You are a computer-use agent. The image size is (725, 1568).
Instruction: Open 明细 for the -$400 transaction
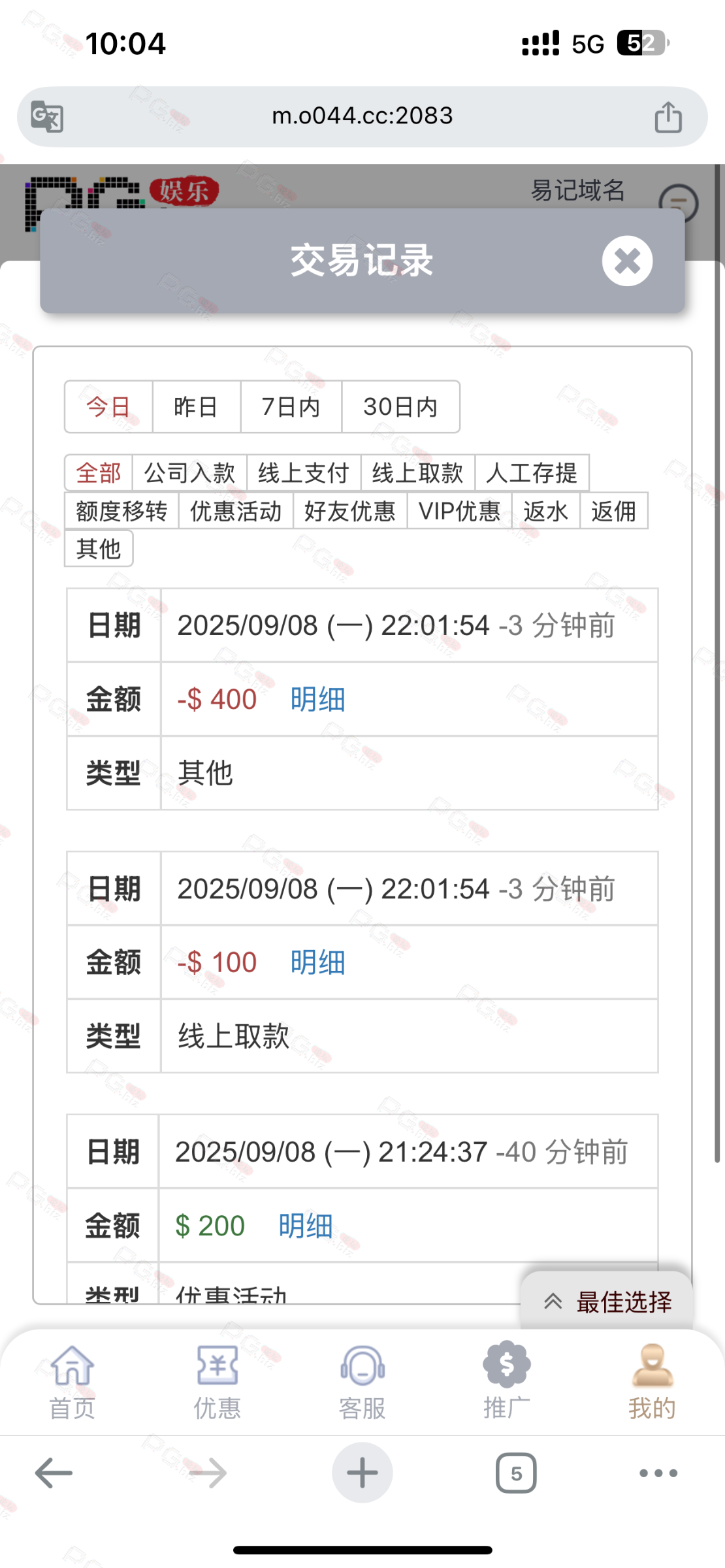pos(317,700)
